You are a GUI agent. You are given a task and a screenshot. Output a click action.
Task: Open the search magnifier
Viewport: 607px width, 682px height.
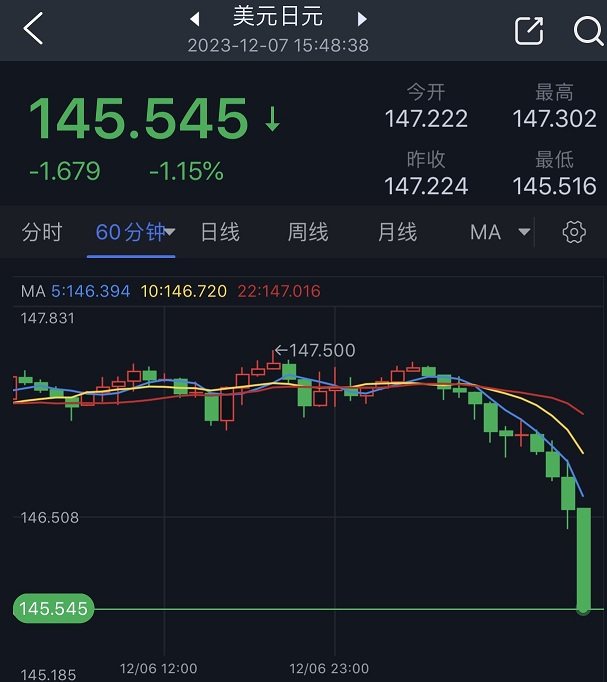[x=588, y=31]
